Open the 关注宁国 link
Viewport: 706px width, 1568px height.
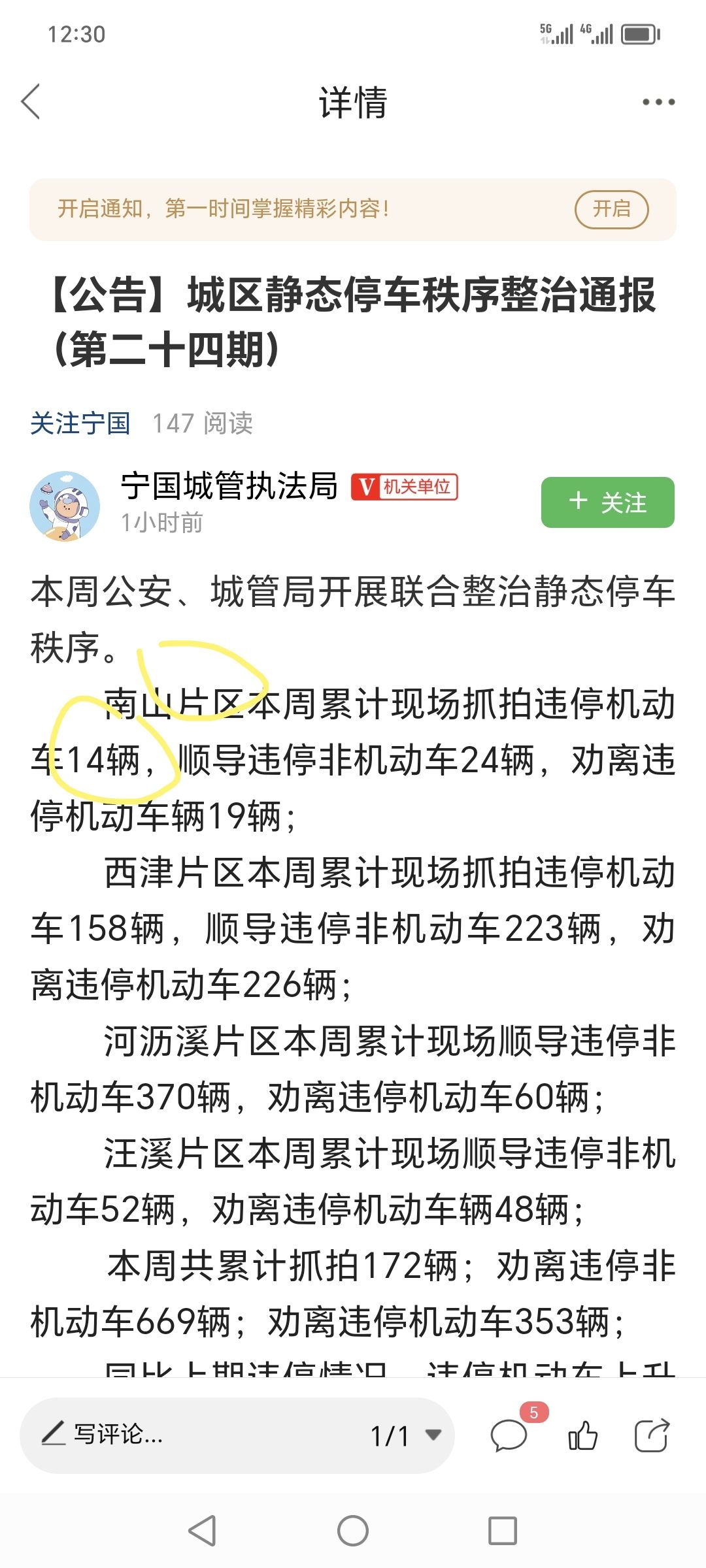click(80, 423)
